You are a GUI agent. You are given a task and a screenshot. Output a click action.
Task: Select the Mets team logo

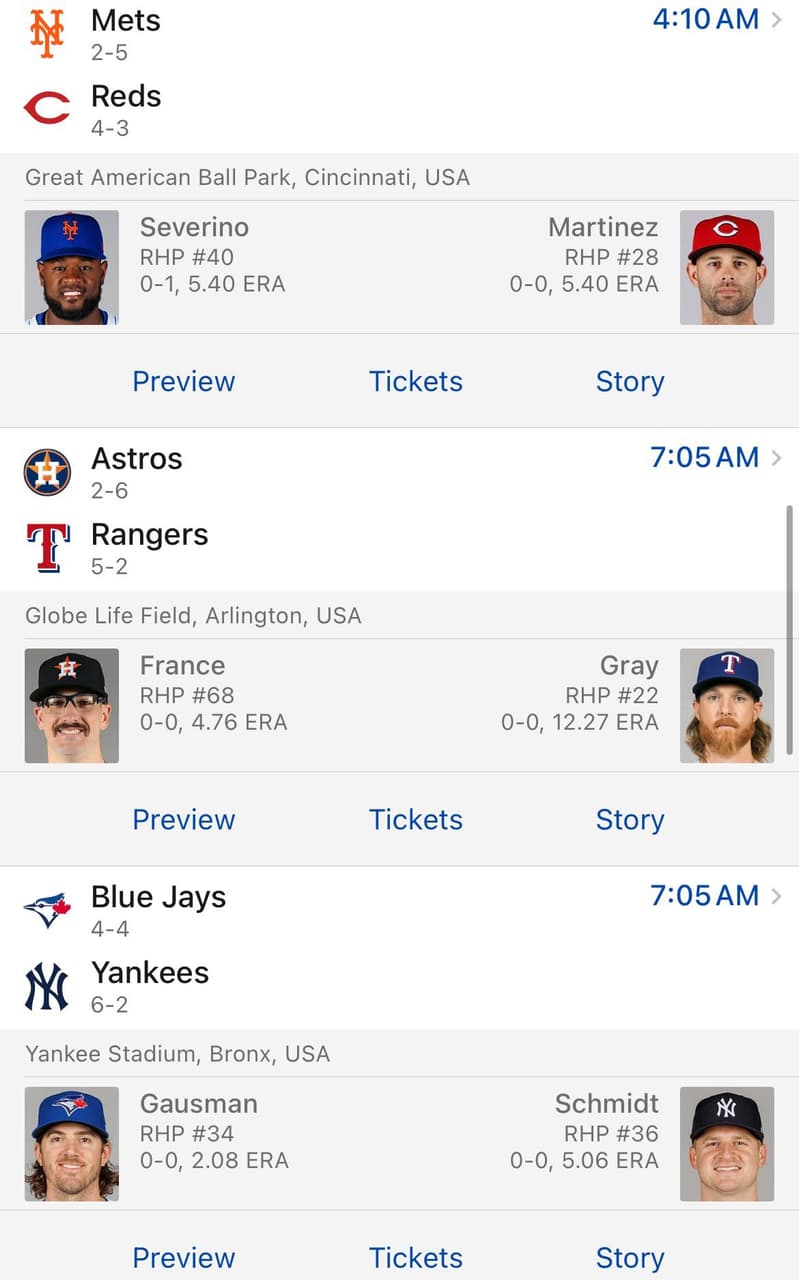45,32
